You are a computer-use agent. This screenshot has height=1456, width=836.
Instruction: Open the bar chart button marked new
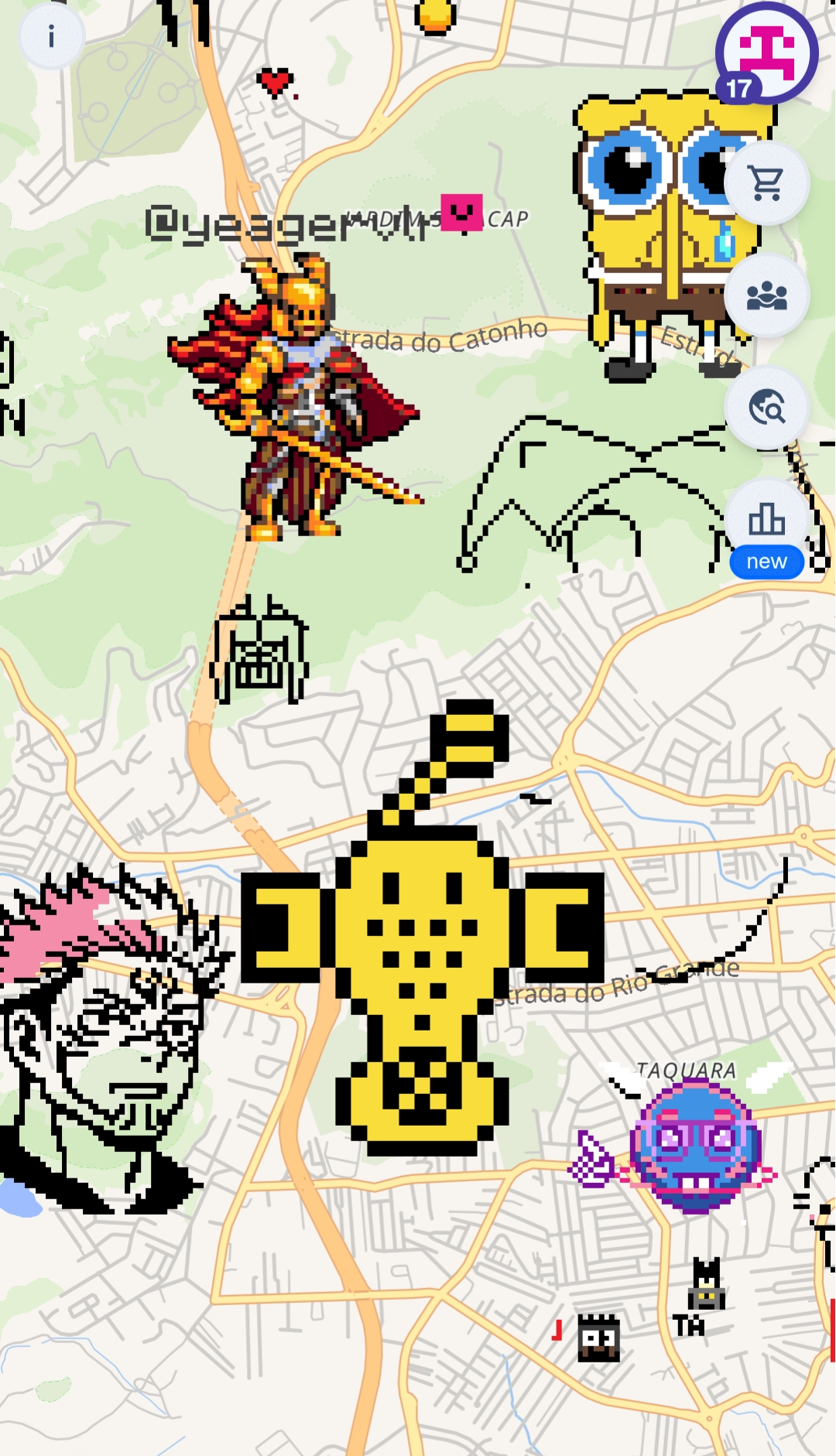point(766,520)
